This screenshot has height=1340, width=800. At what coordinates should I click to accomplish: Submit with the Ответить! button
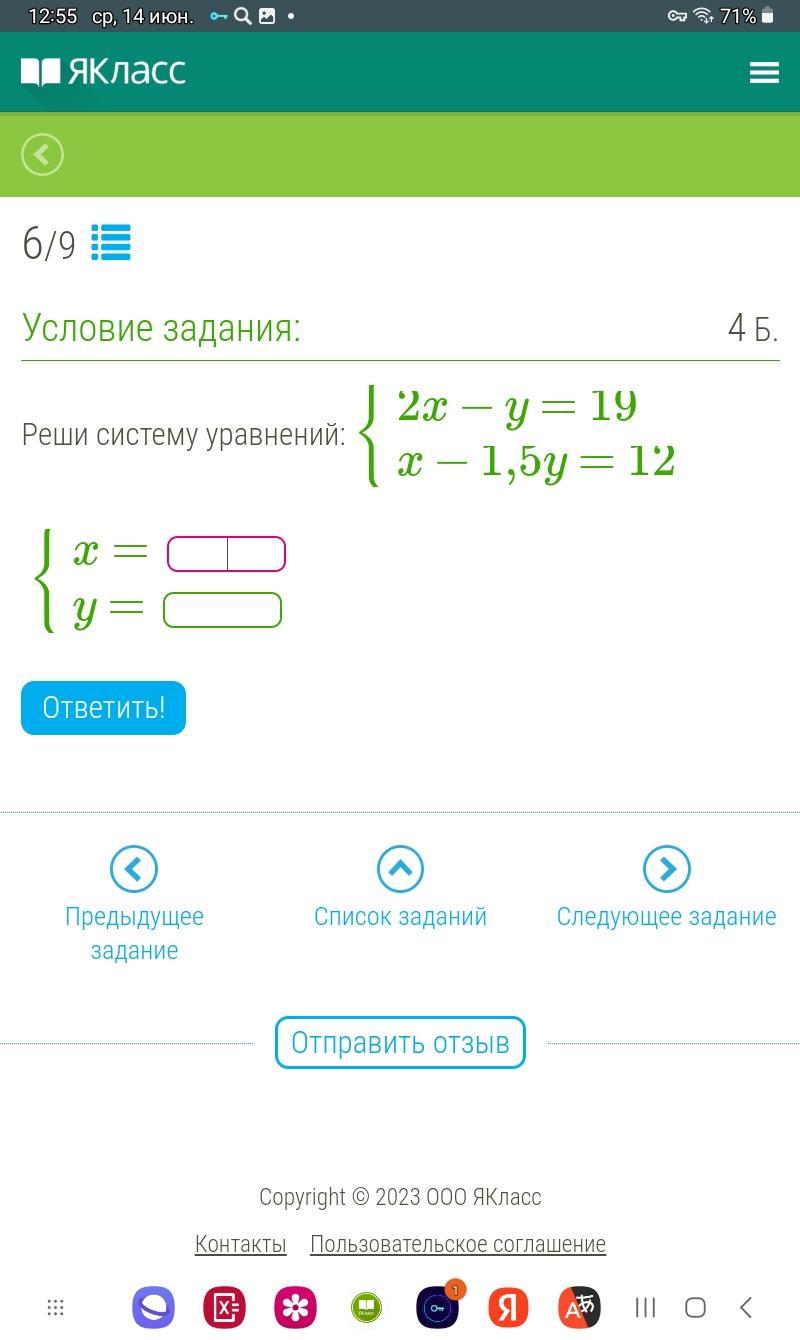coord(103,708)
